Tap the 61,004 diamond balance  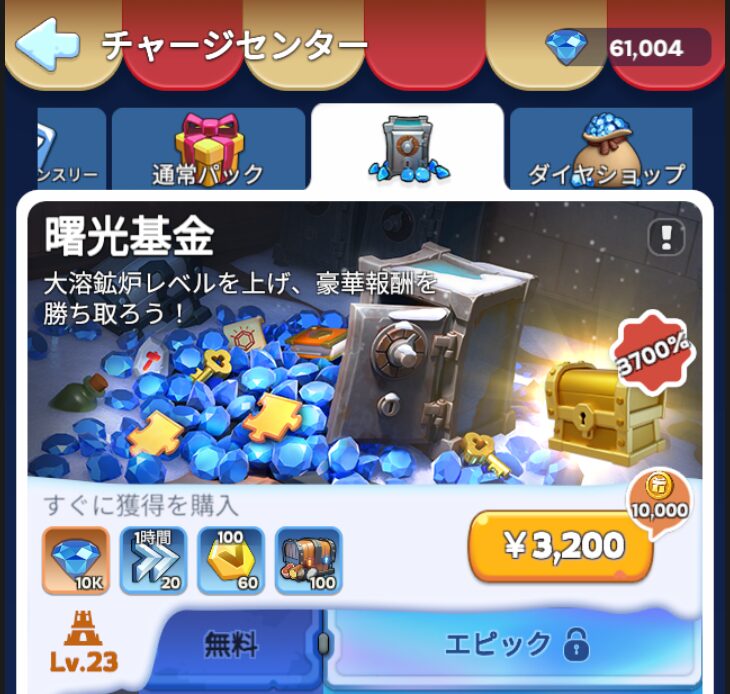(630, 47)
